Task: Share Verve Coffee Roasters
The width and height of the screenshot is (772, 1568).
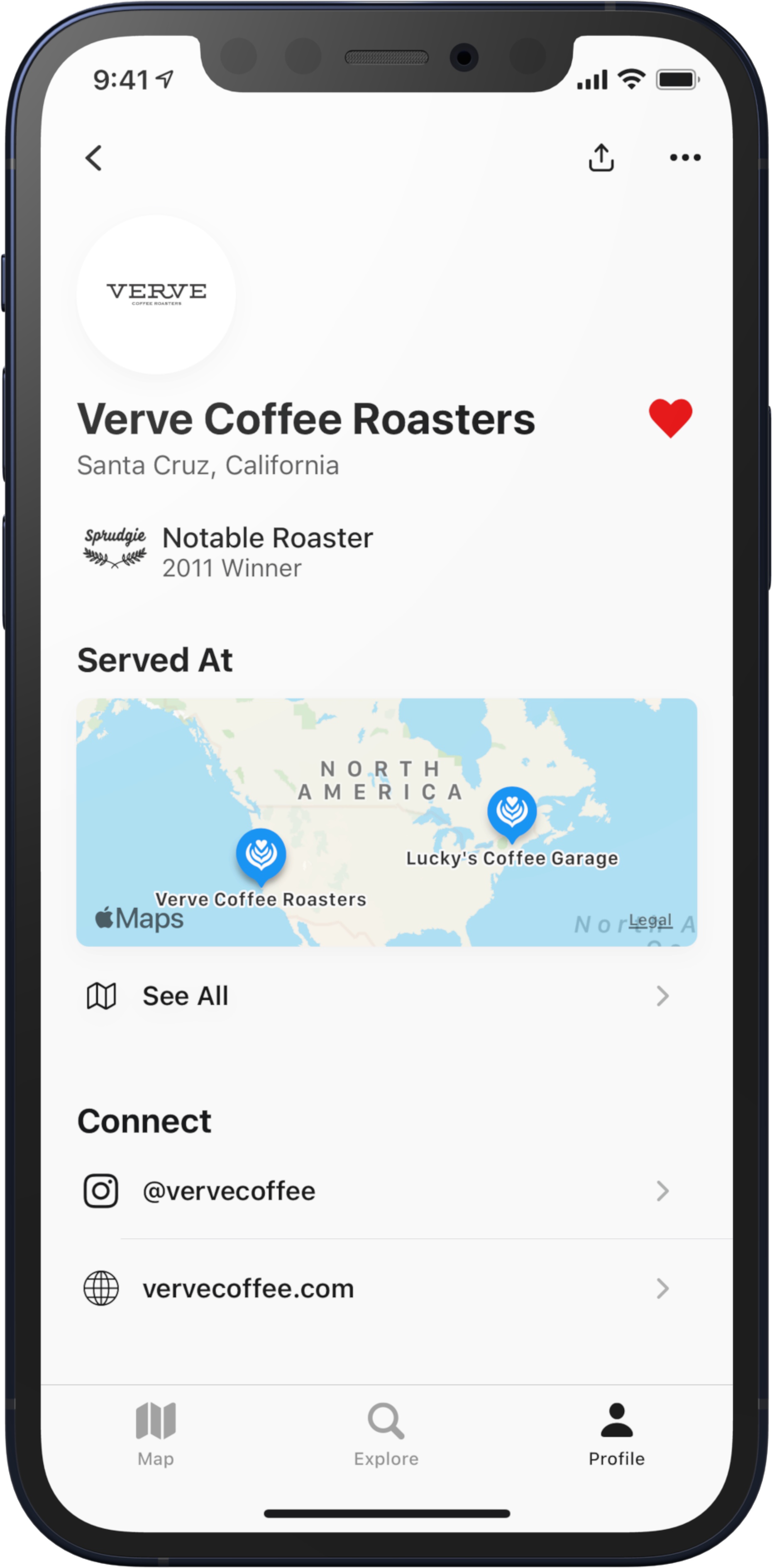Action: pyautogui.click(x=601, y=157)
